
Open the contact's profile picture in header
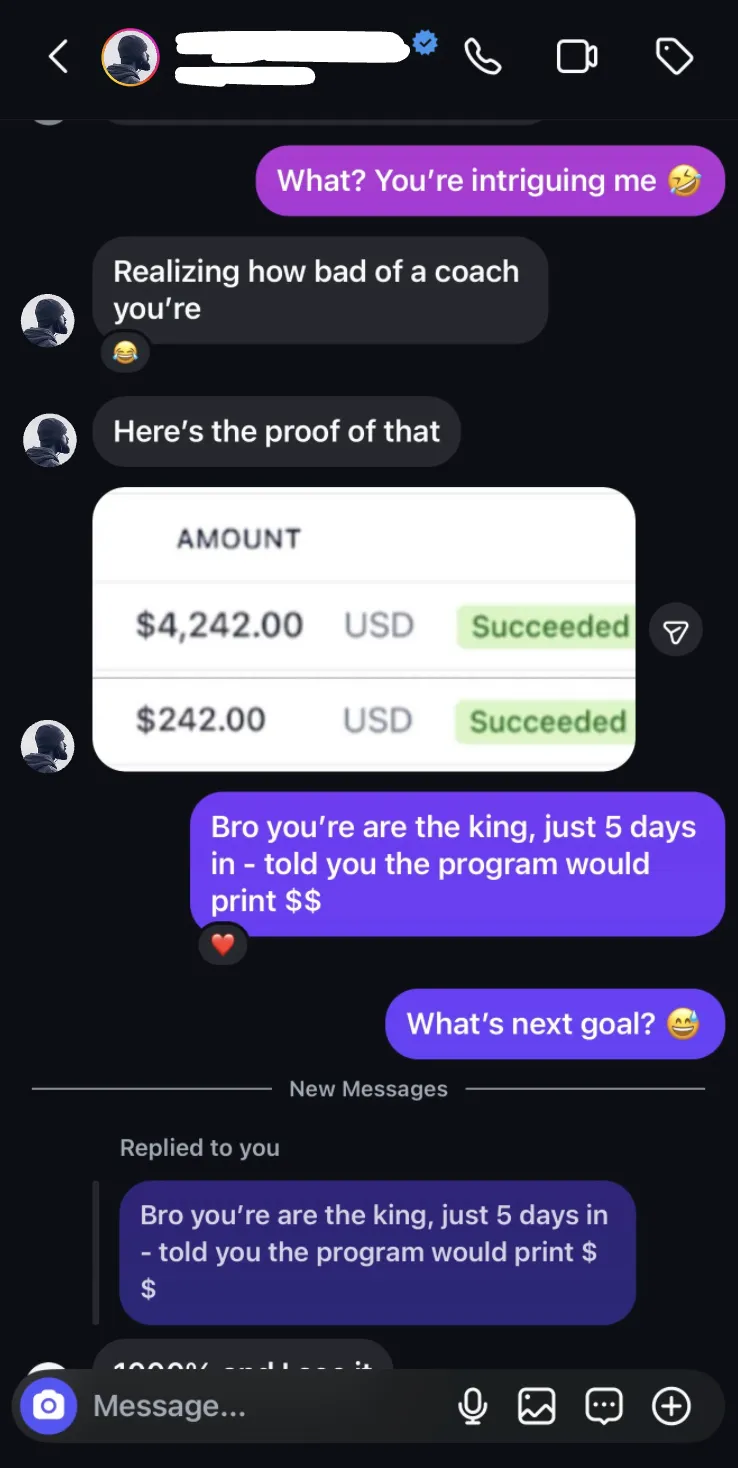(x=130, y=57)
